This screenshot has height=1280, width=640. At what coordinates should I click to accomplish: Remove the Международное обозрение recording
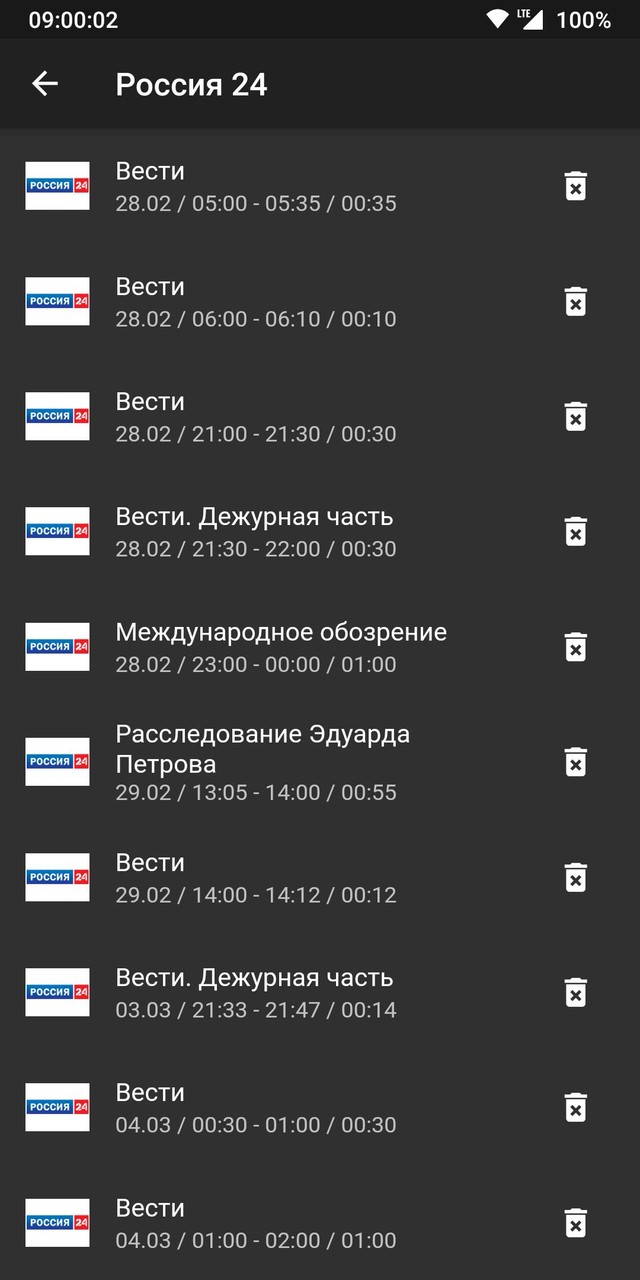pos(575,646)
